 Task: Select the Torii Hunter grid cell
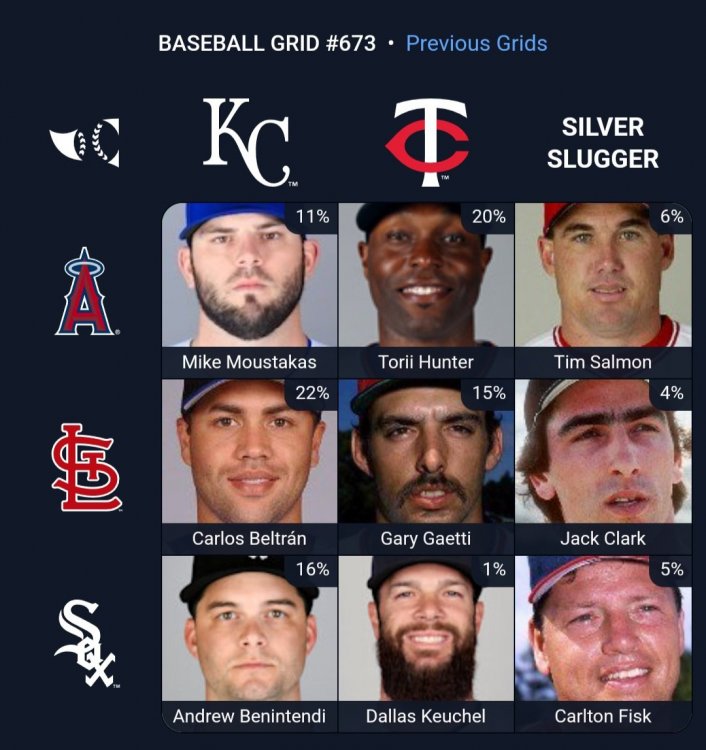click(426, 290)
